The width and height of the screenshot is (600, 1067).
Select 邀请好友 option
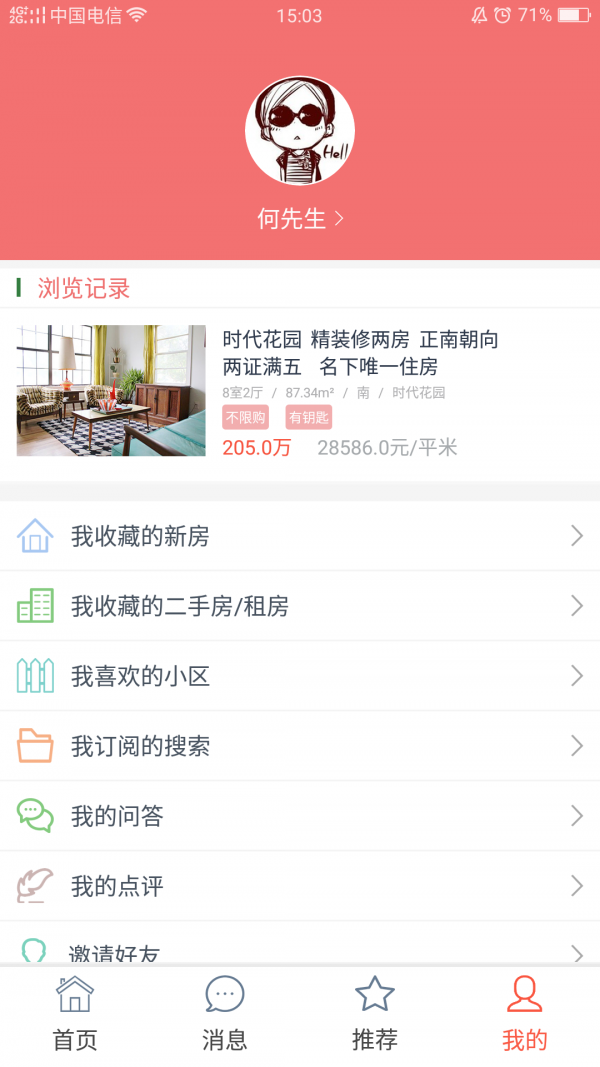coord(300,951)
